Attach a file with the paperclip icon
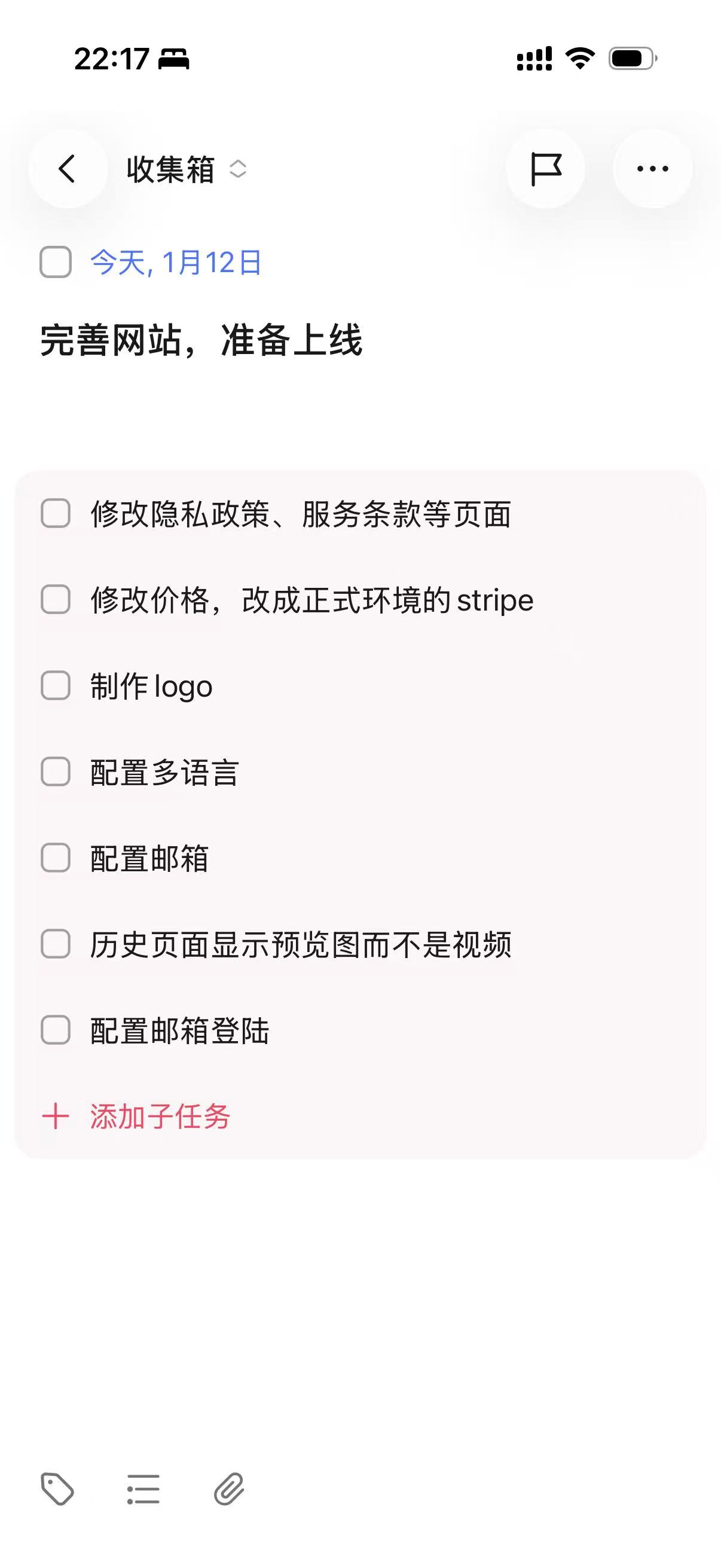Viewport: 721px width, 1568px height. (230, 1489)
